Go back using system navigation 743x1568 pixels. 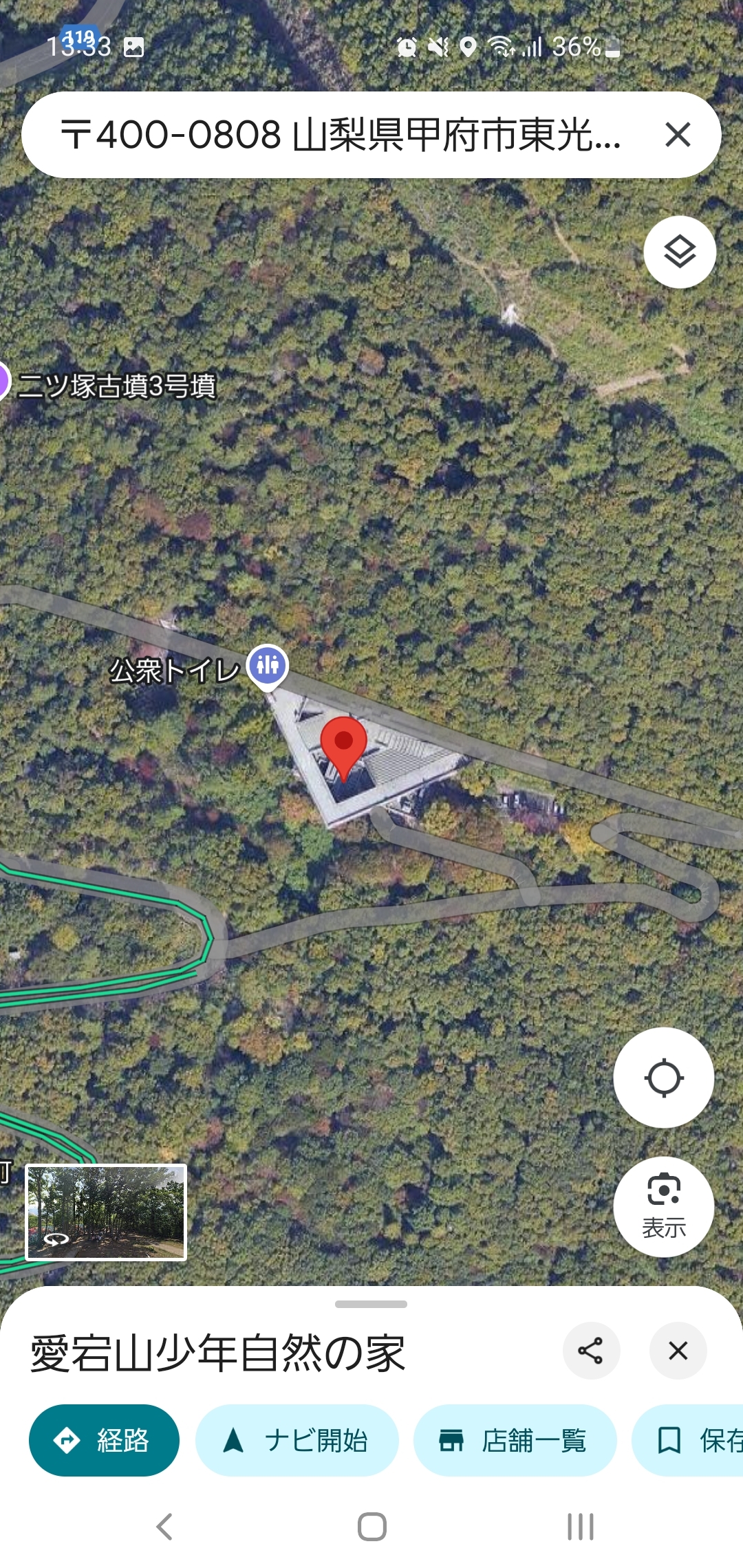[x=164, y=1527]
